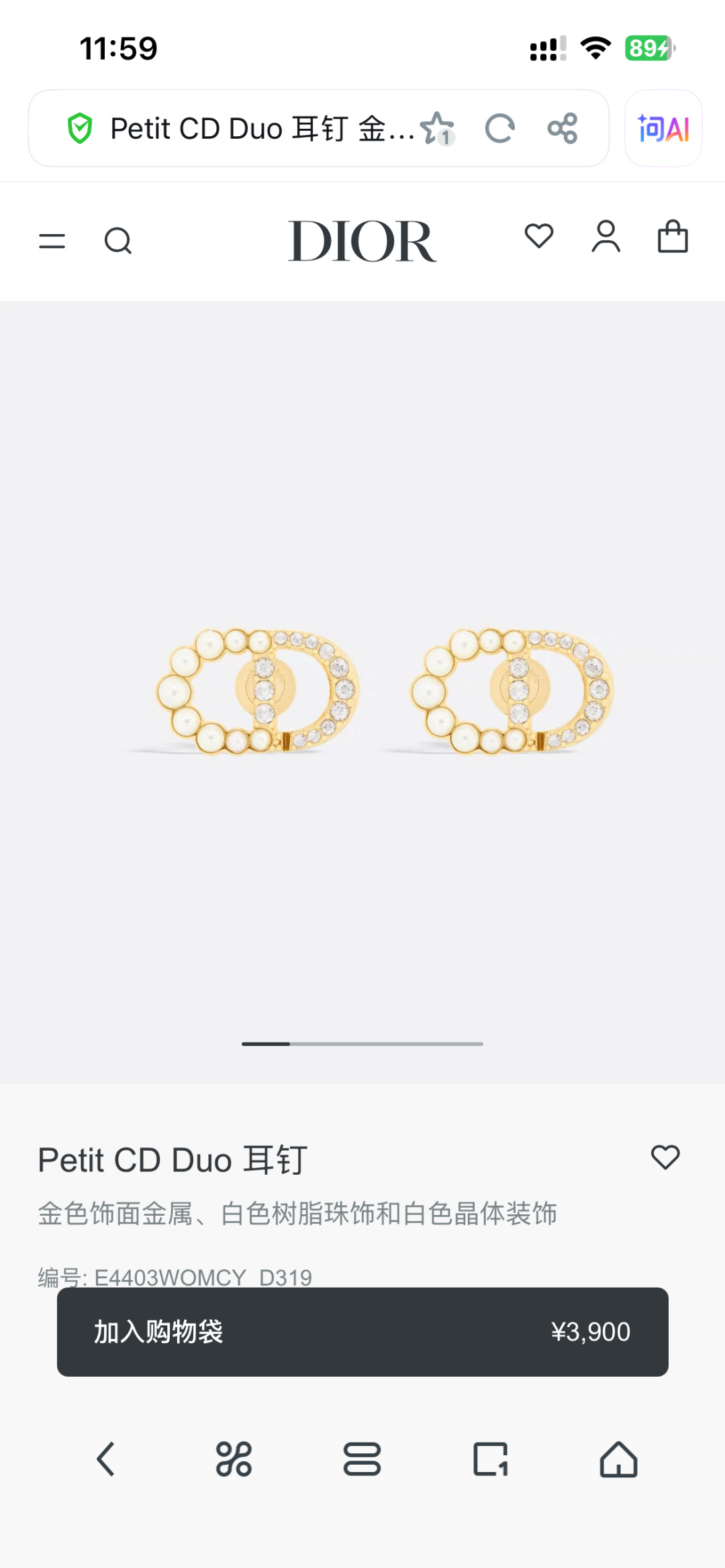This screenshot has width=725, height=1568.
Task: Open Dior site search
Action: (118, 241)
